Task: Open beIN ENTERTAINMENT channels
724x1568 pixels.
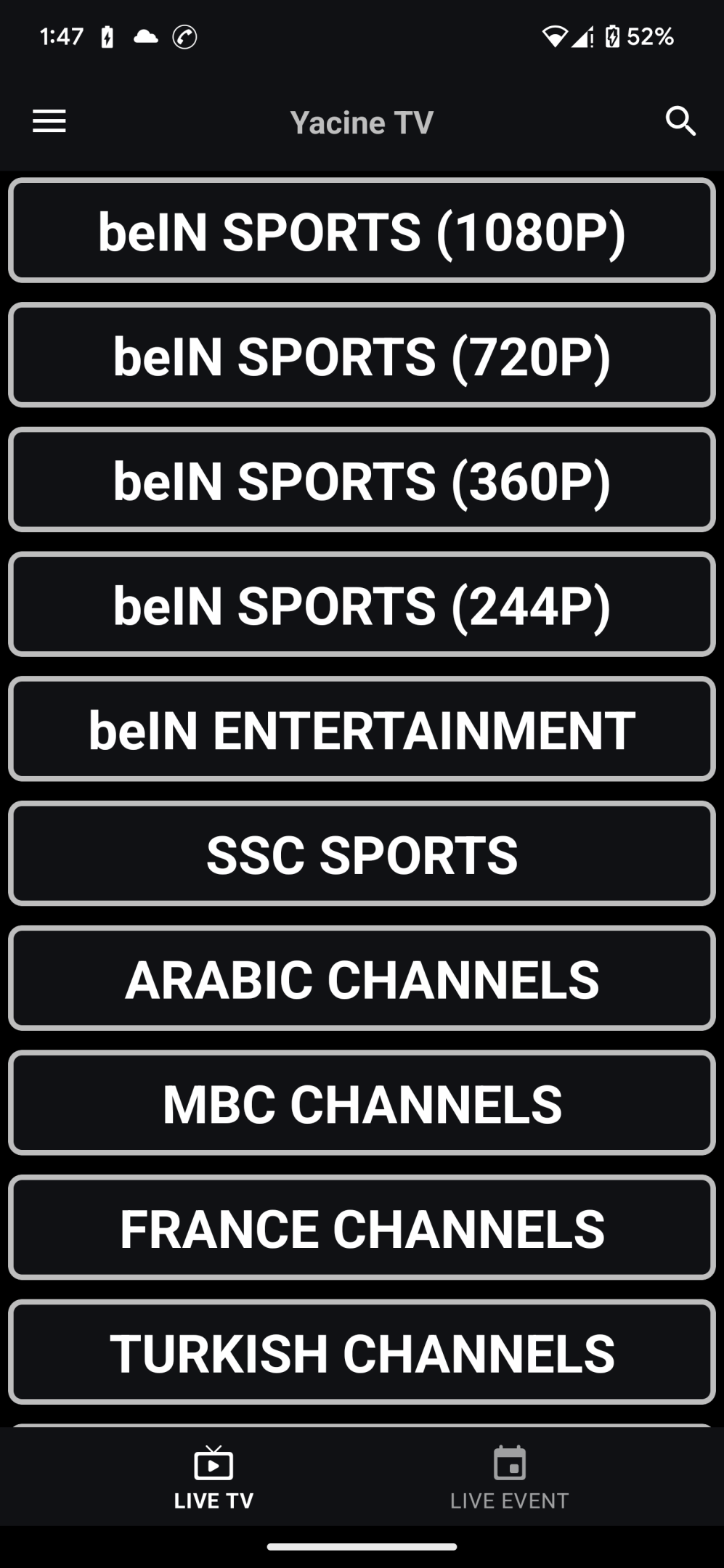Action: point(362,730)
